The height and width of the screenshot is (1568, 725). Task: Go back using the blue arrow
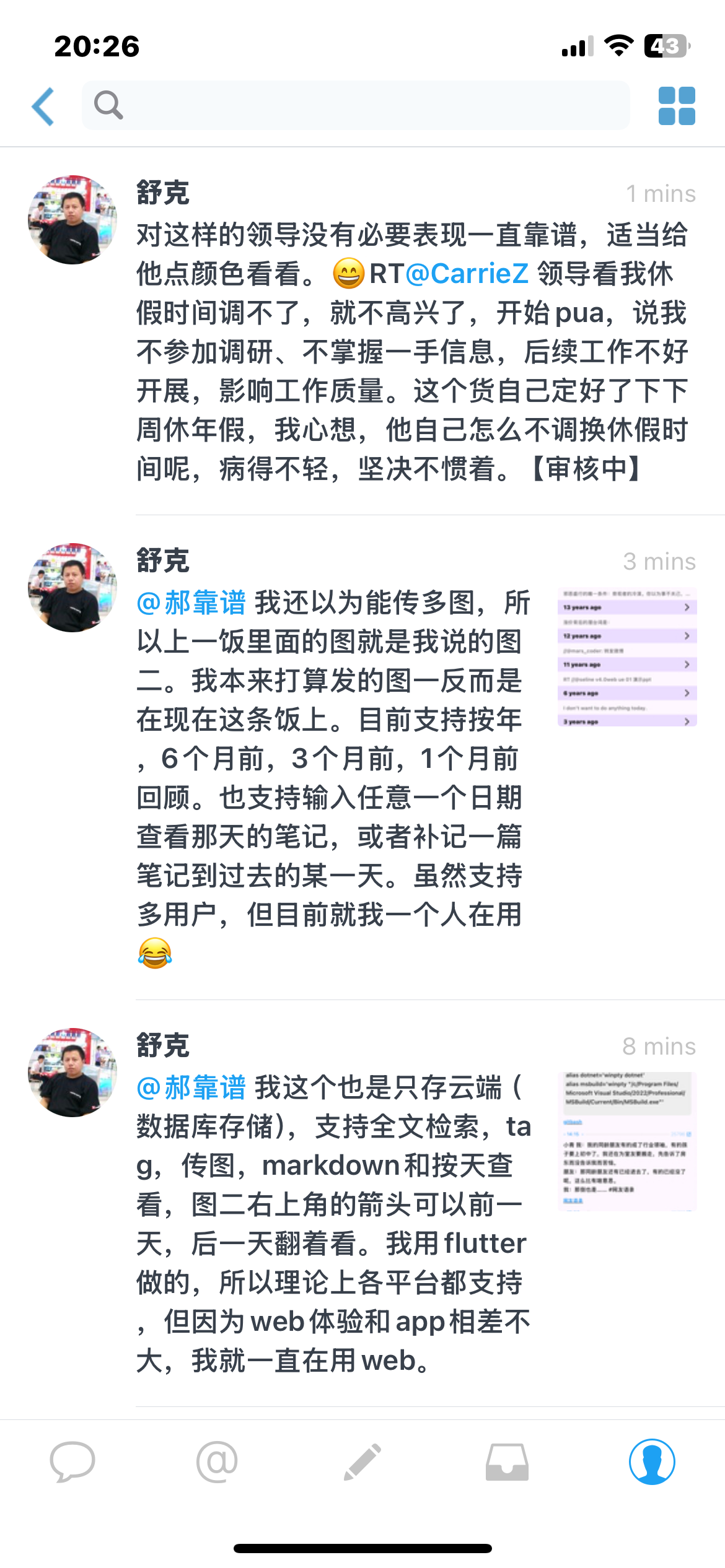43,107
